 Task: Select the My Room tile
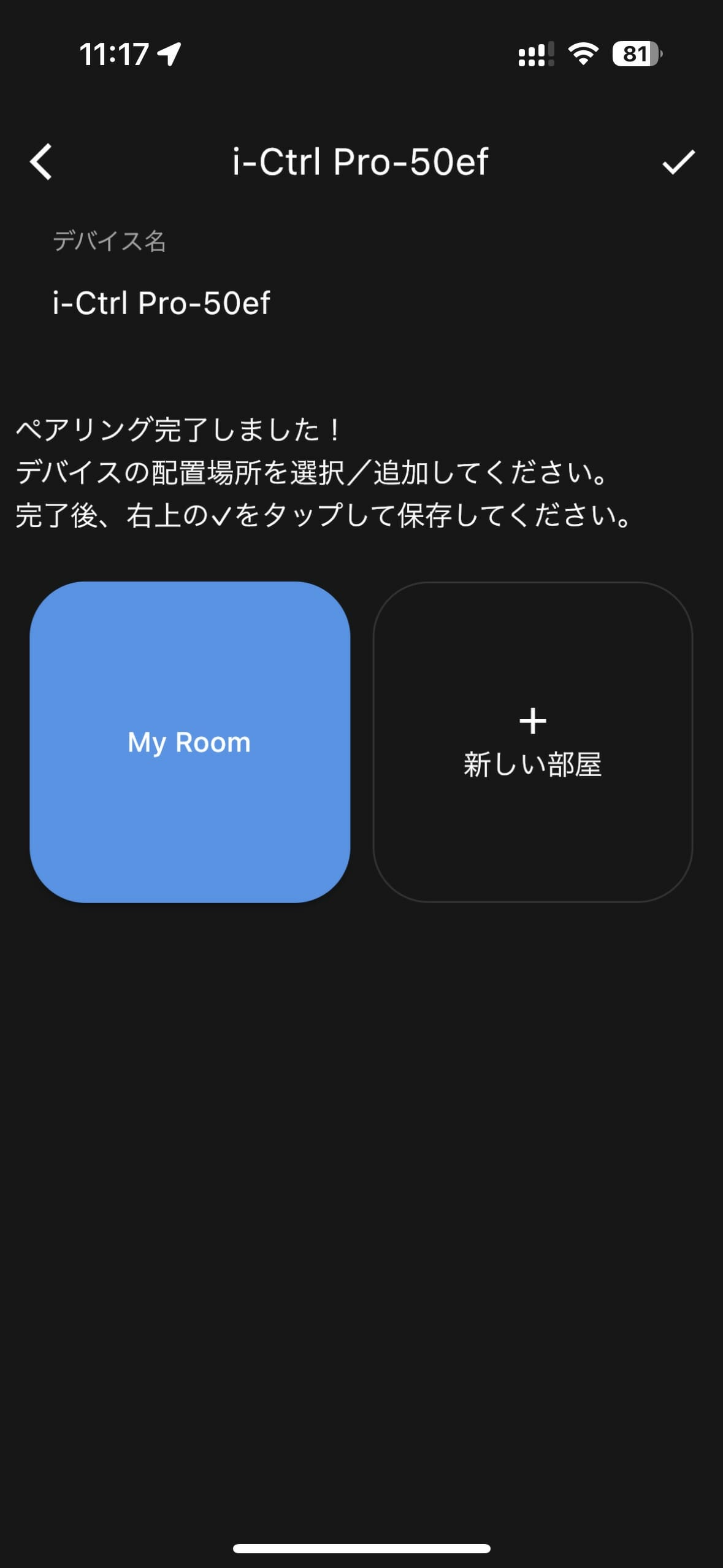click(189, 742)
